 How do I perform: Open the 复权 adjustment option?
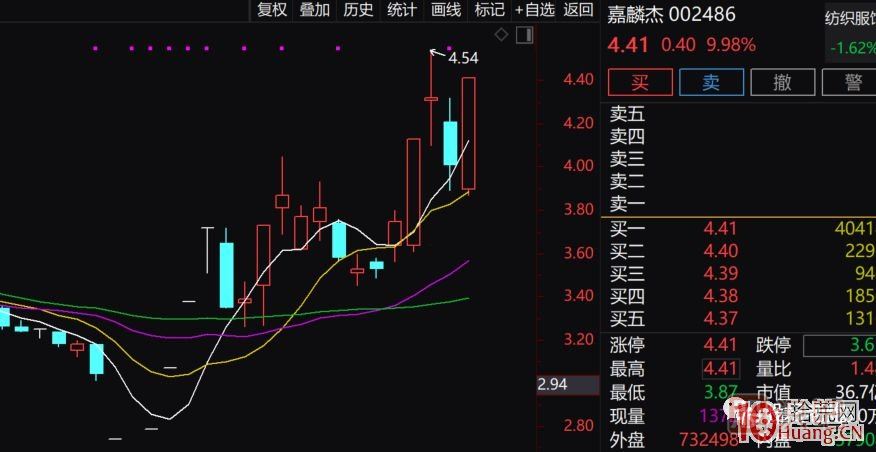(x=272, y=10)
